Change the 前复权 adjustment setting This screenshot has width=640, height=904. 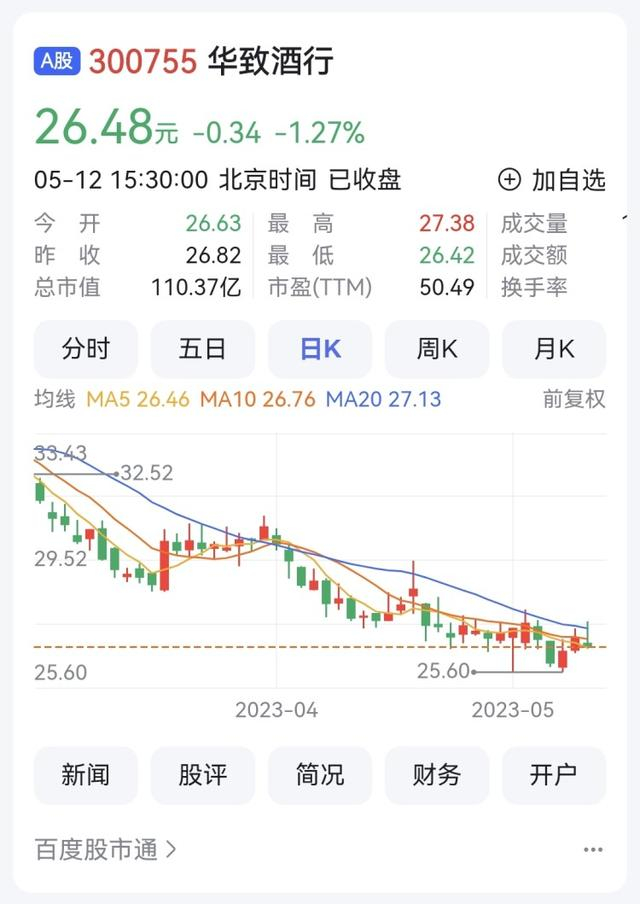click(x=574, y=400)
